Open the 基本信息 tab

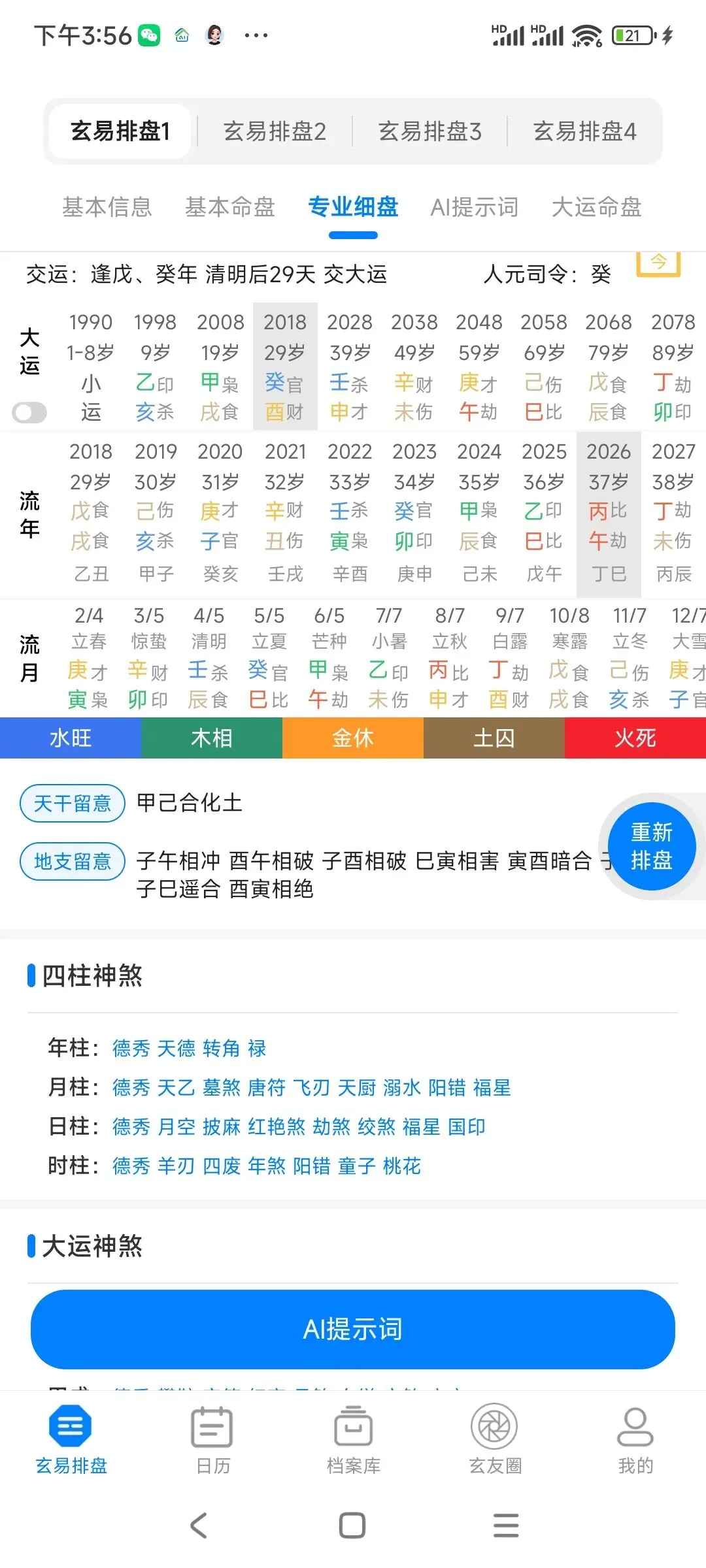click(107, 207)
